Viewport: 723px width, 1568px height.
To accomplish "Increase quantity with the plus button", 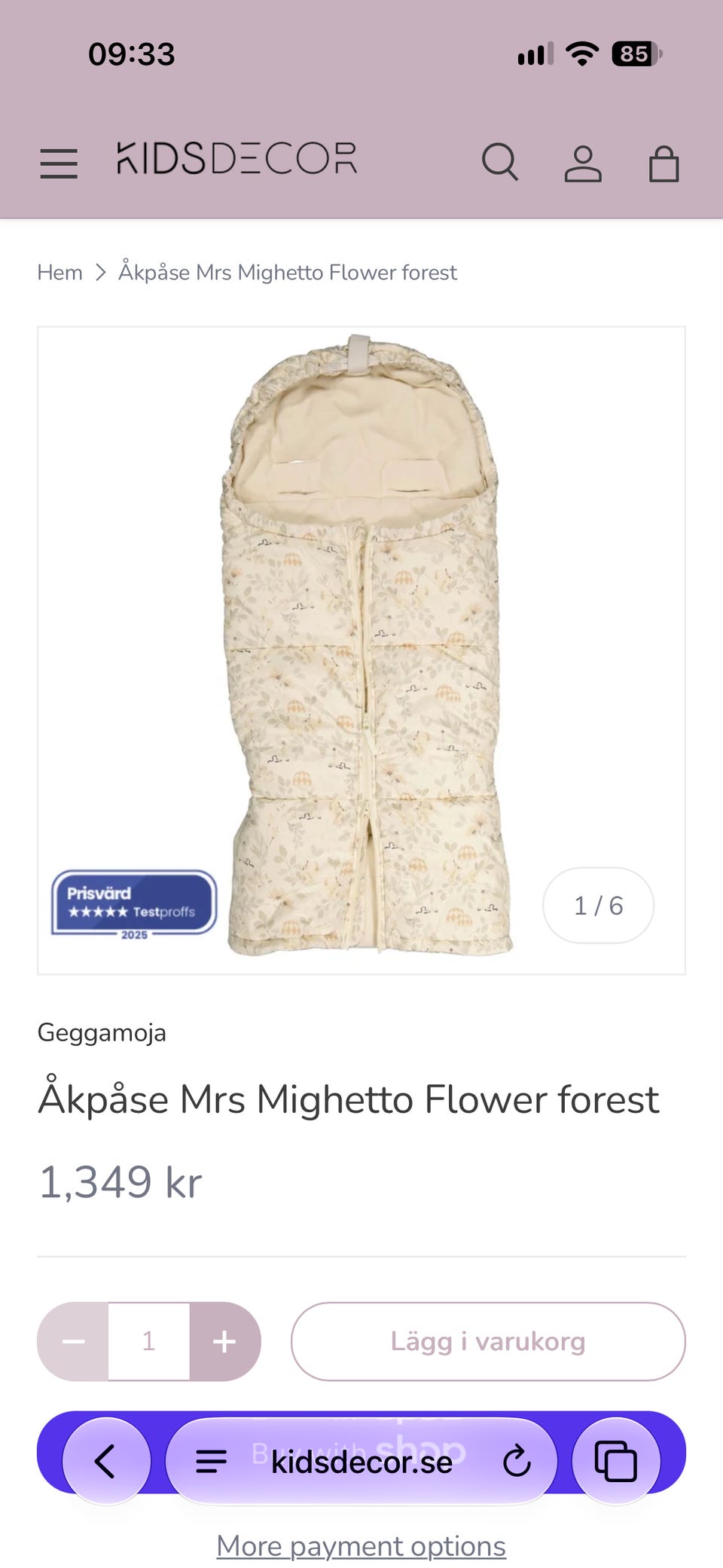I will click(224, 1341).
